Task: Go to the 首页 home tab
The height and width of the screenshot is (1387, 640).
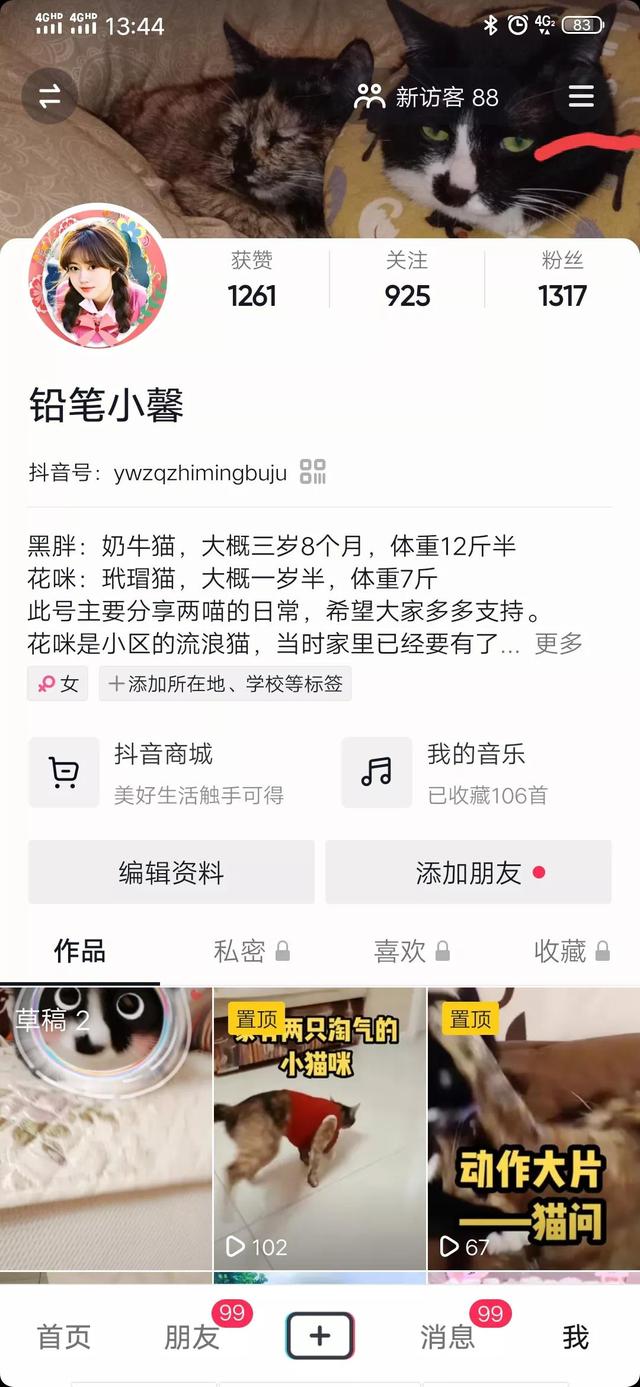Action: [x=64, y=1336]
